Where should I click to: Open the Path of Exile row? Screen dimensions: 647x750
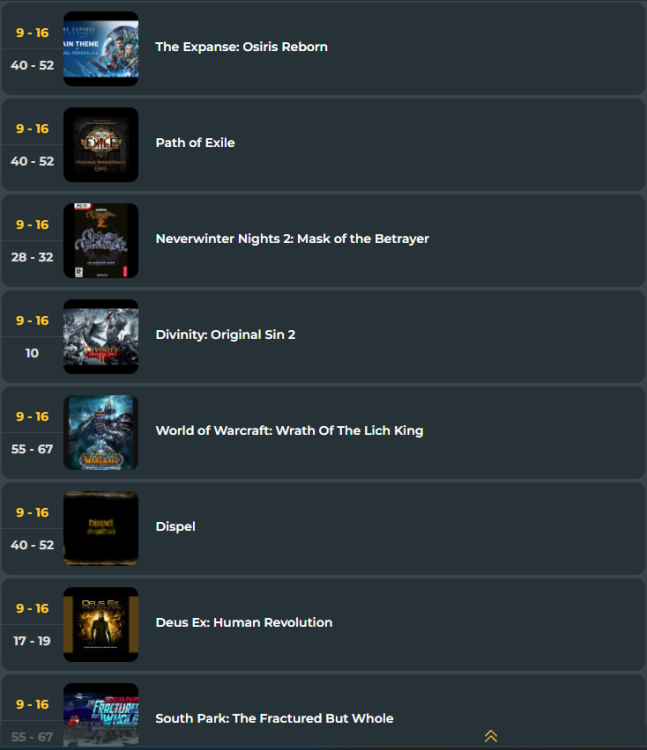click(195, 143)
